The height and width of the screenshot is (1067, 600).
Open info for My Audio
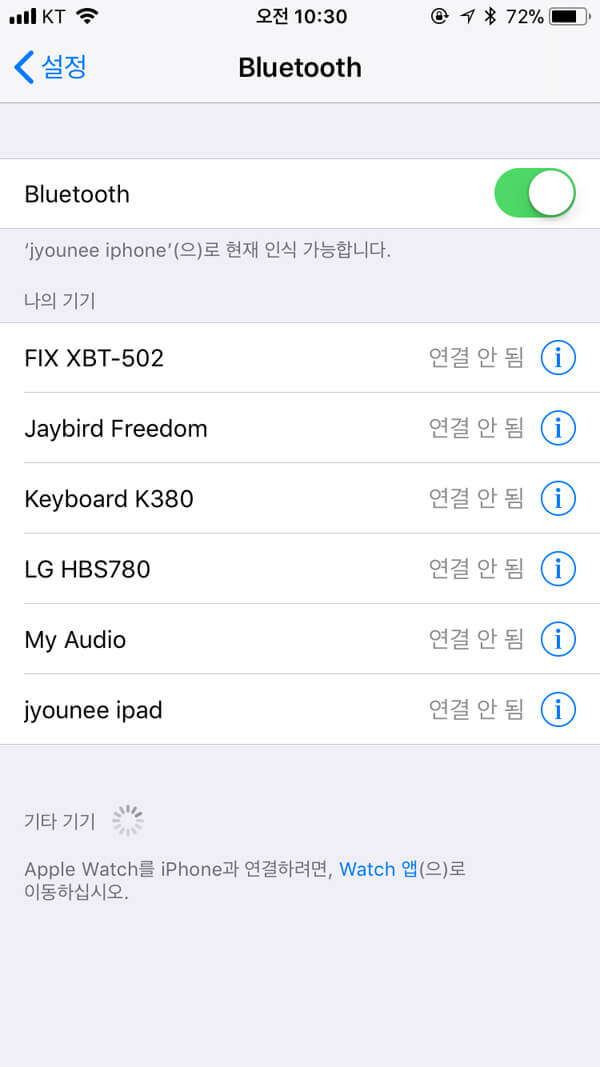558,640
